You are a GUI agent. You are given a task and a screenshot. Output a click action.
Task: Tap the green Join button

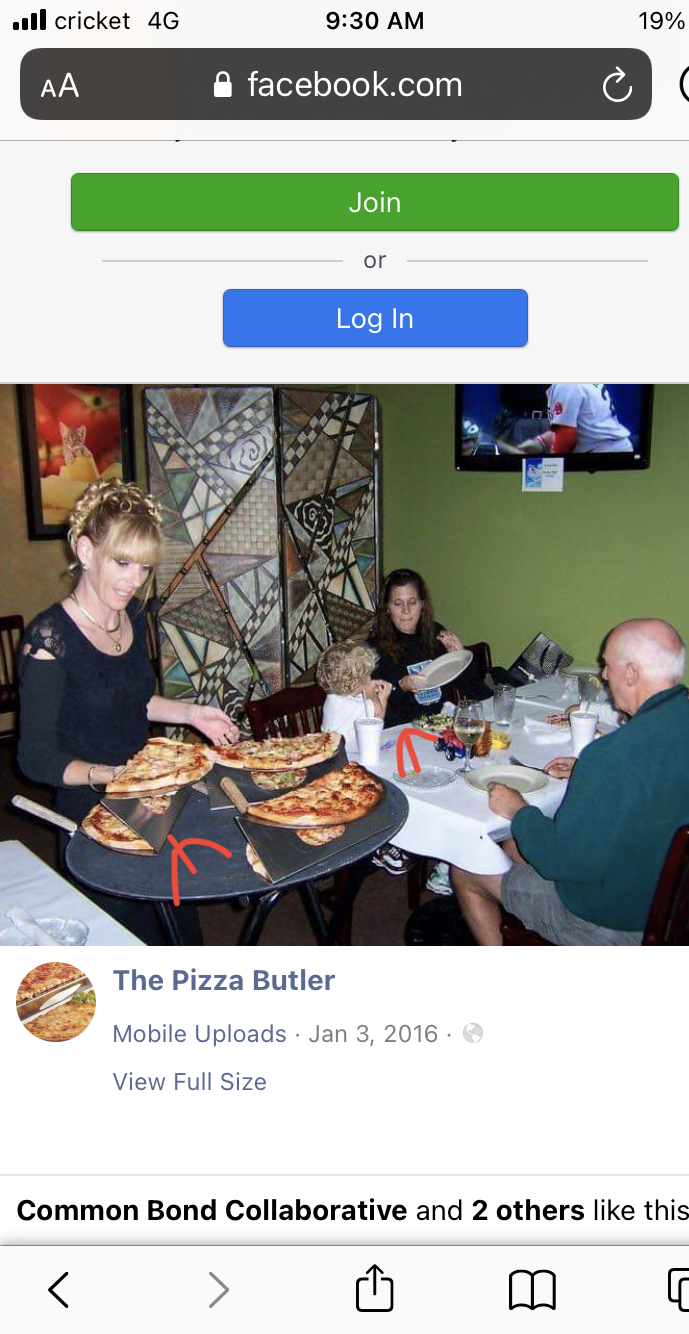[374, 202]
